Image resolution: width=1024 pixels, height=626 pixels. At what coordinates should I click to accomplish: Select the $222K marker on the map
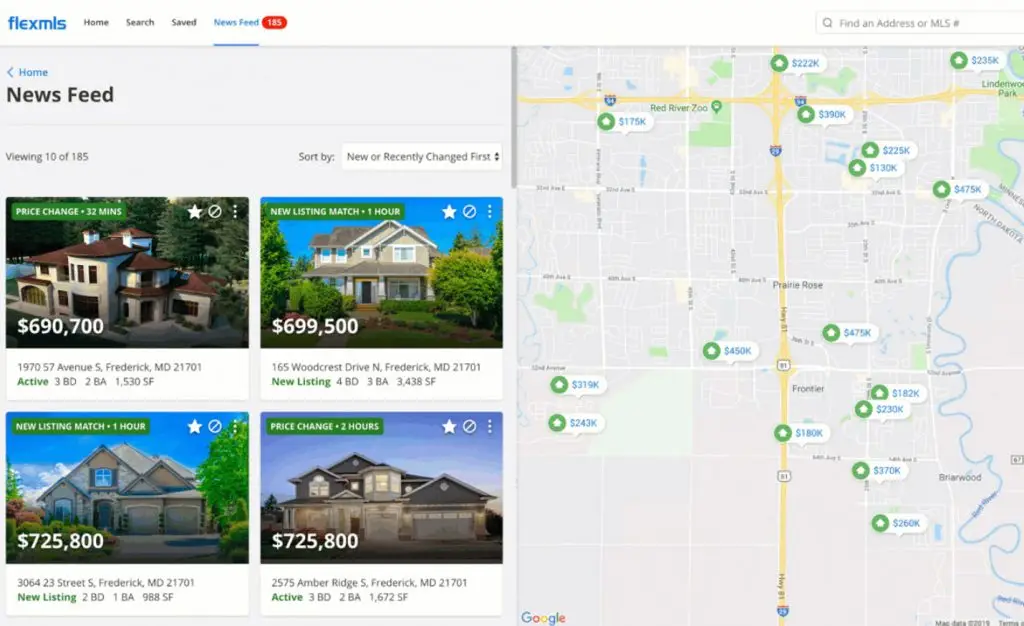pos(797,64)
